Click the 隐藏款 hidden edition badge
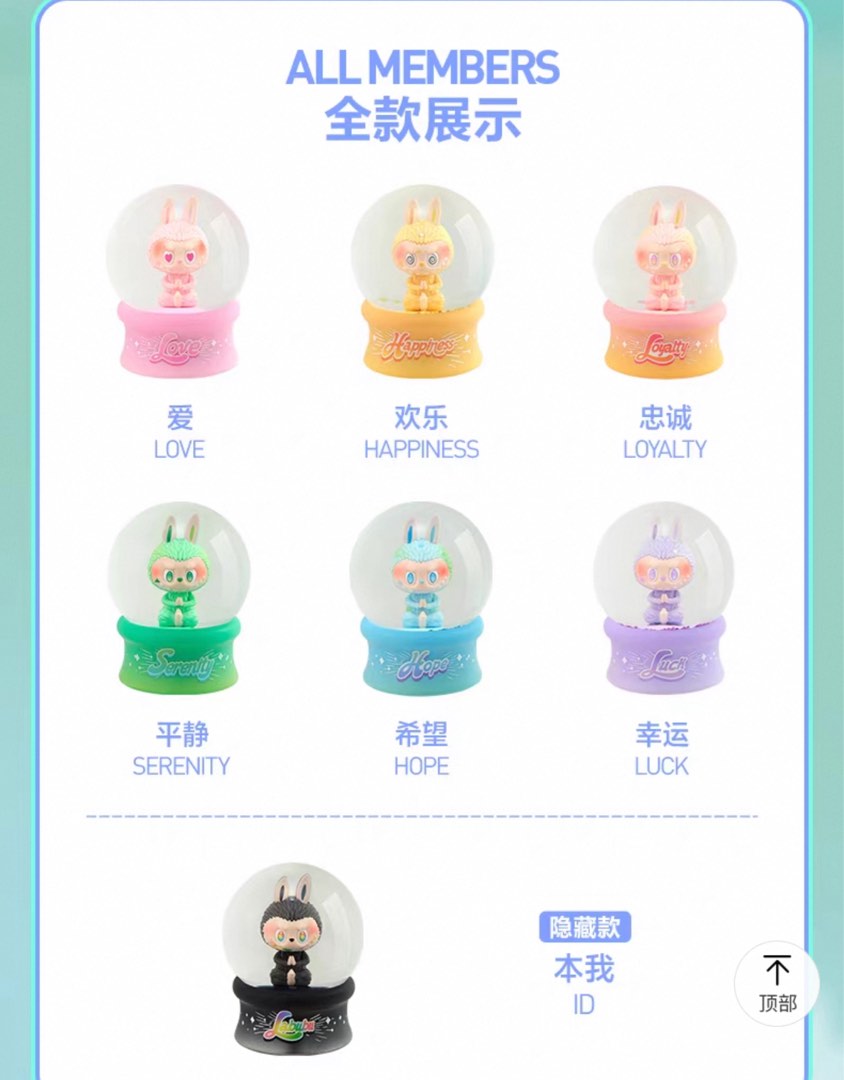The width and height of the screenshot is (844, 1080). (x=583, y=928)
